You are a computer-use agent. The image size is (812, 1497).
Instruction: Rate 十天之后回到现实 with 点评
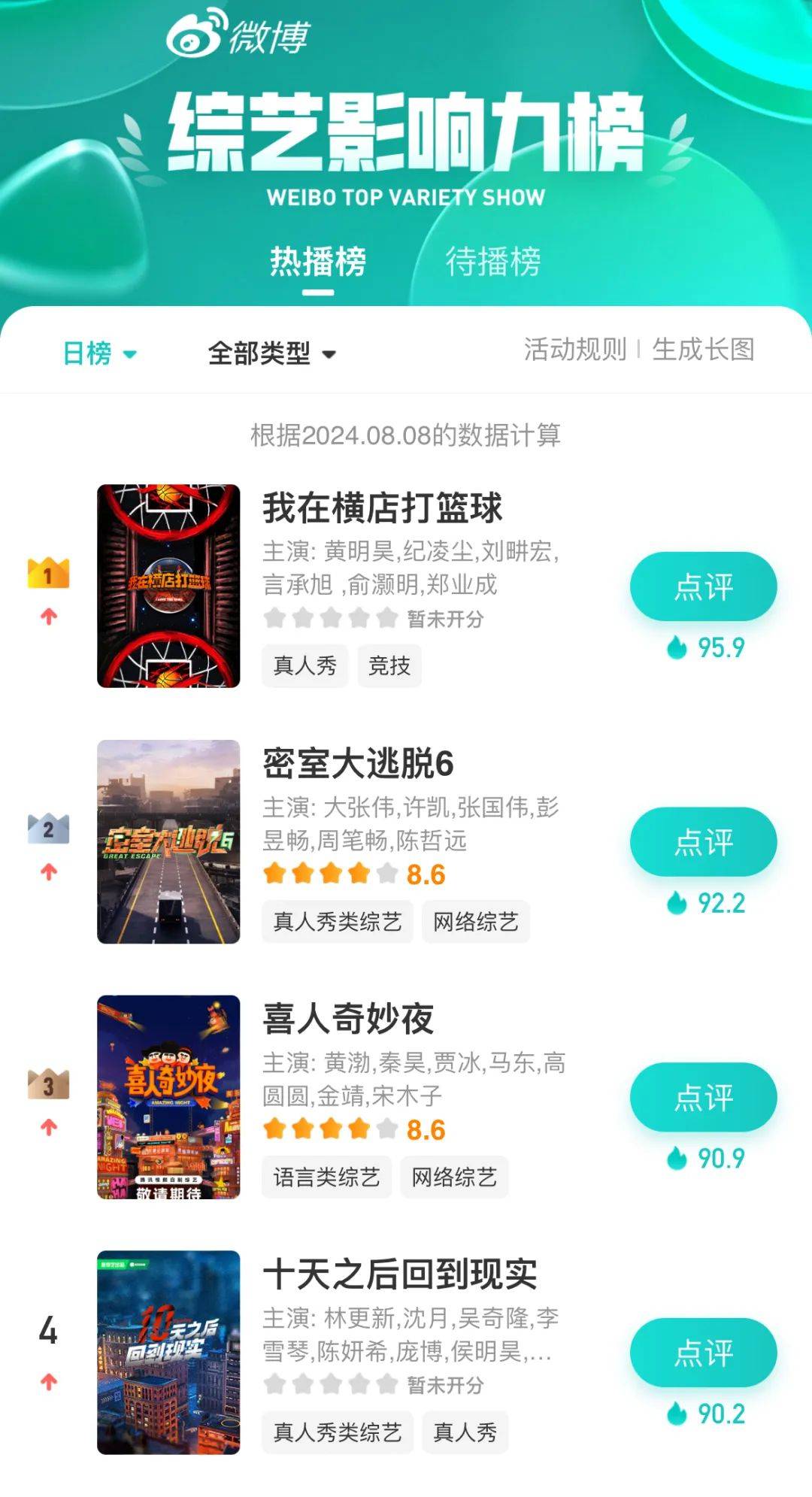(x=703, y=1352)
